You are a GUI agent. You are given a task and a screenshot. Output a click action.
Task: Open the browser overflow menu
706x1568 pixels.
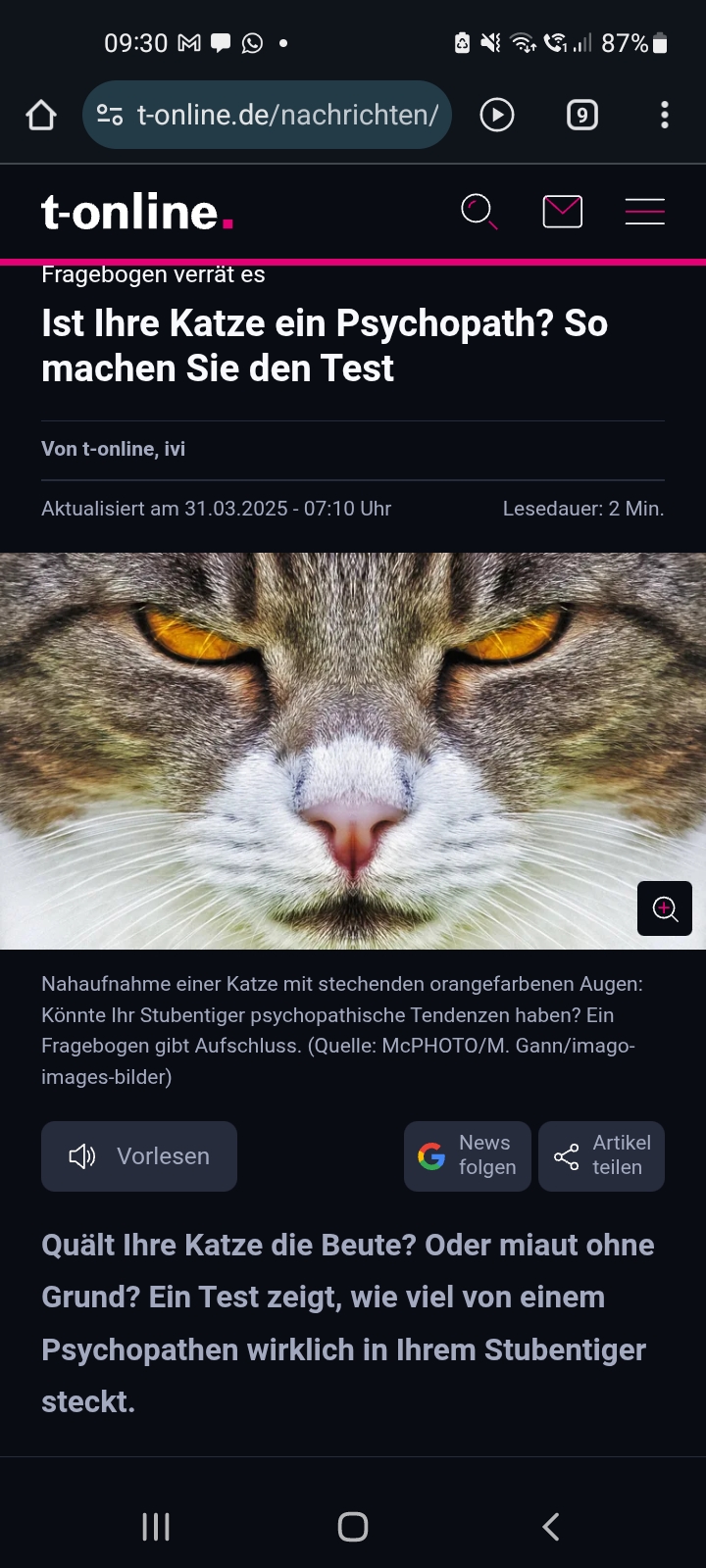pos(665,116)
